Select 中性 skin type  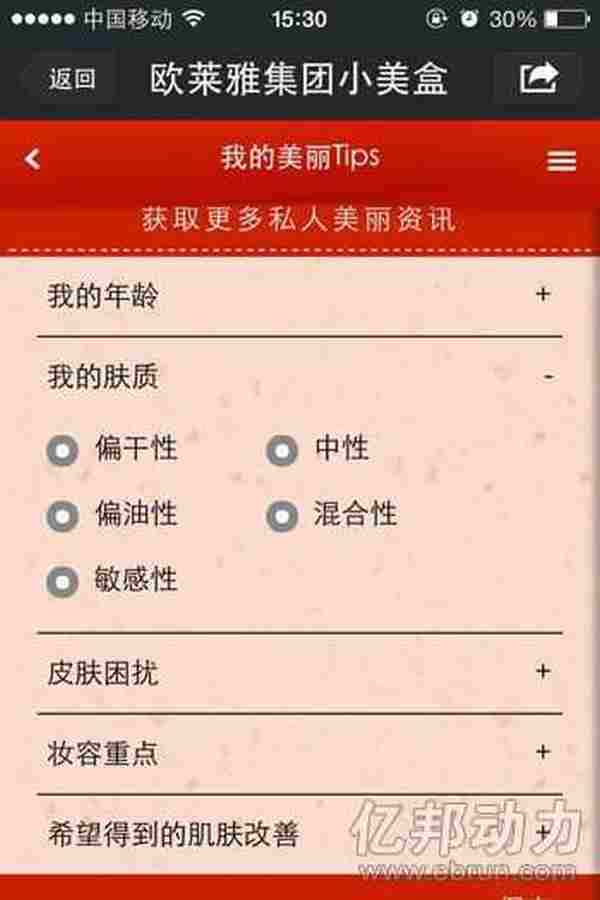click(x=282, y=451)
